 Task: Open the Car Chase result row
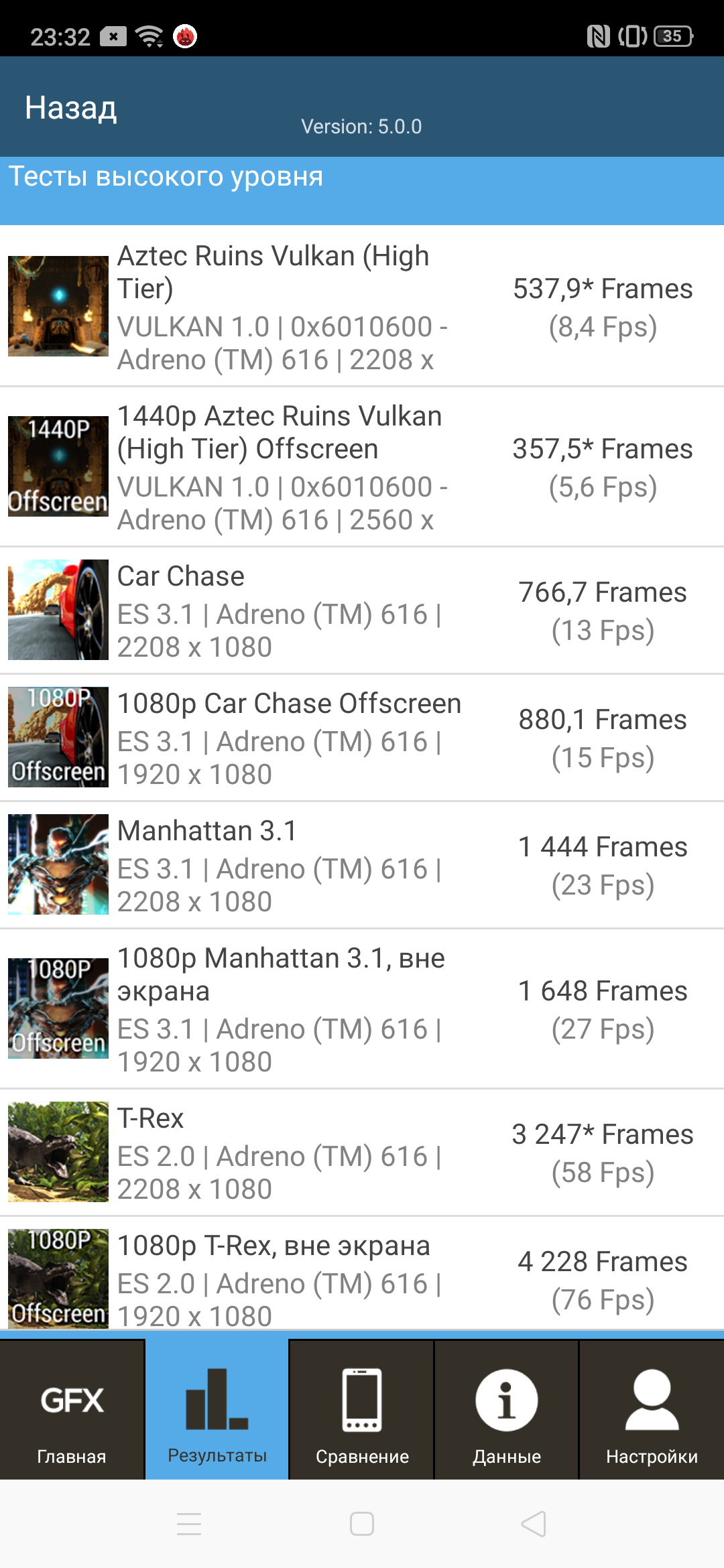362,610
